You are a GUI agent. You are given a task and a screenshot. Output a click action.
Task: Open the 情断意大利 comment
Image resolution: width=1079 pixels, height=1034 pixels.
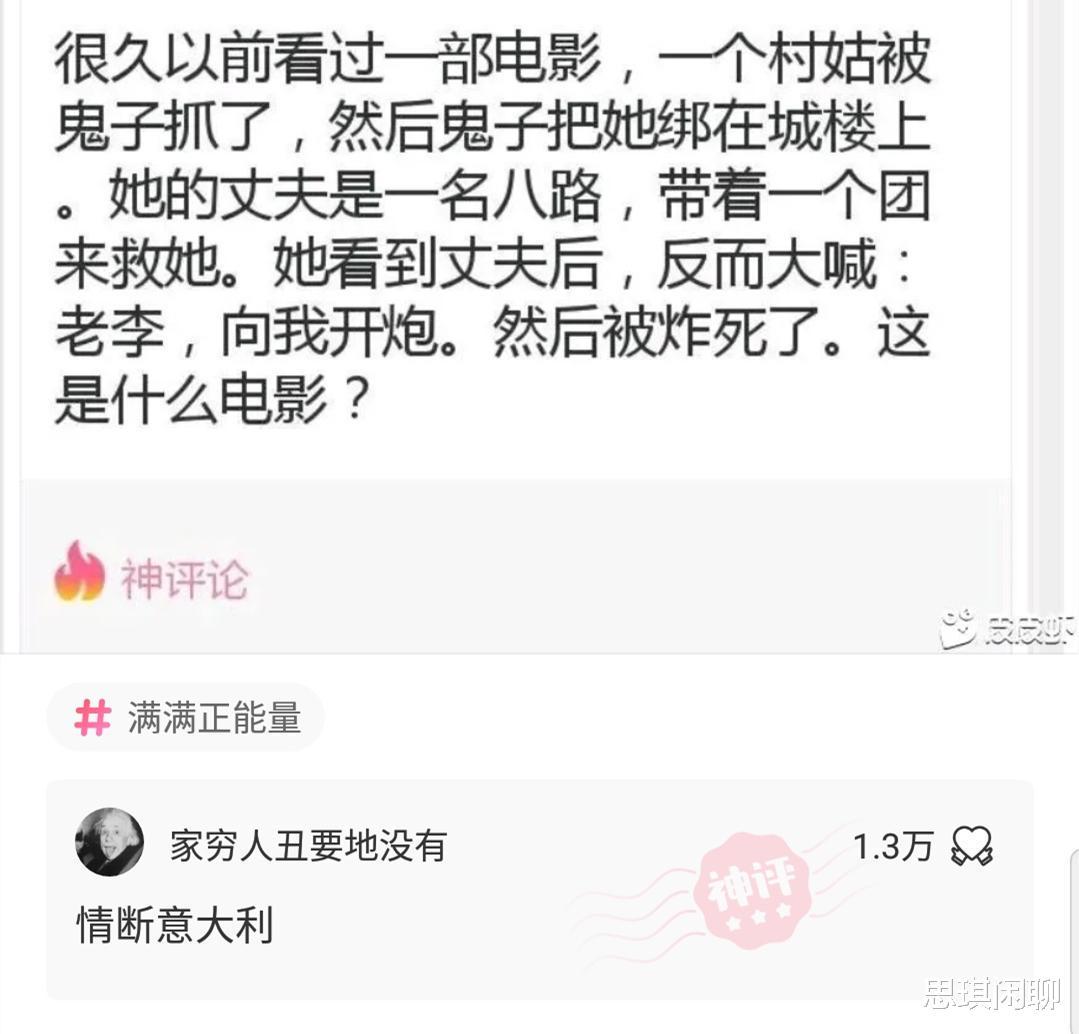[176, 925]
